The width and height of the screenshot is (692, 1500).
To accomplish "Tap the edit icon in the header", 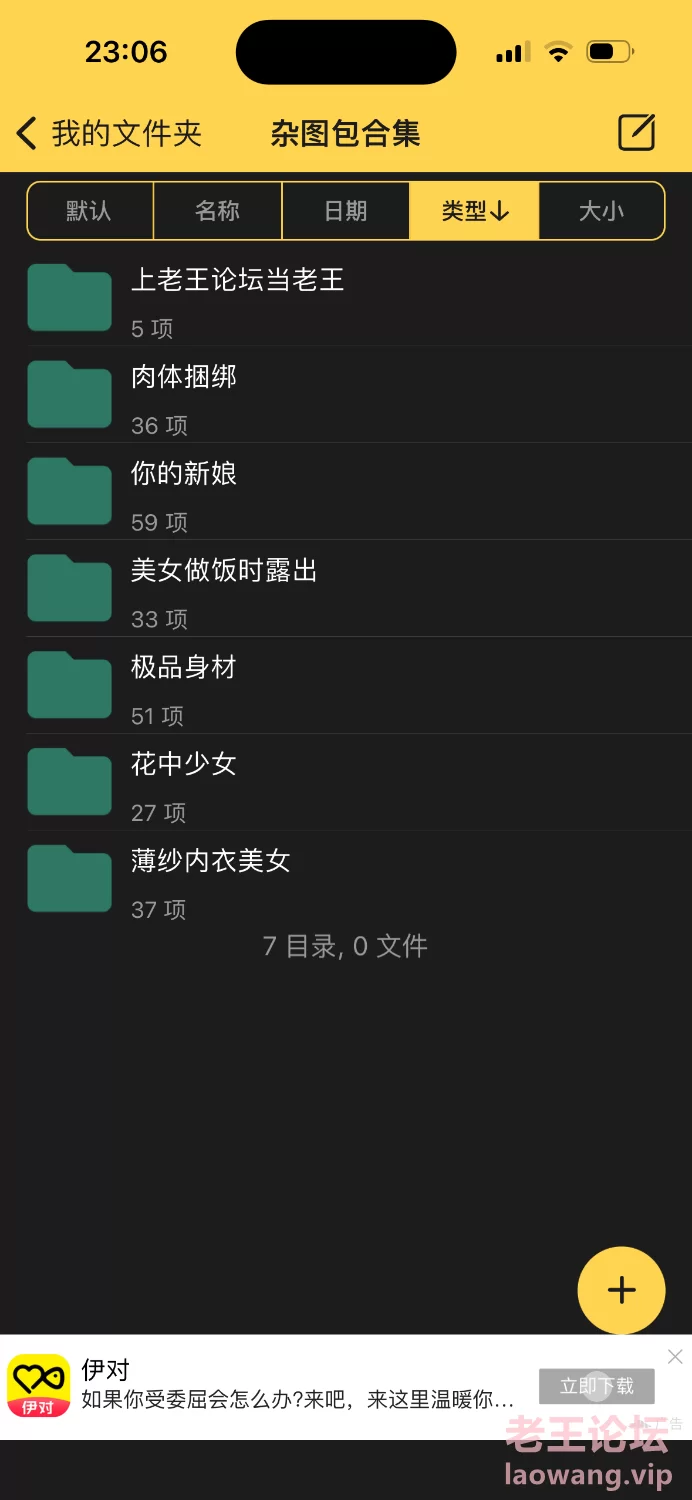I will point(636,133).
